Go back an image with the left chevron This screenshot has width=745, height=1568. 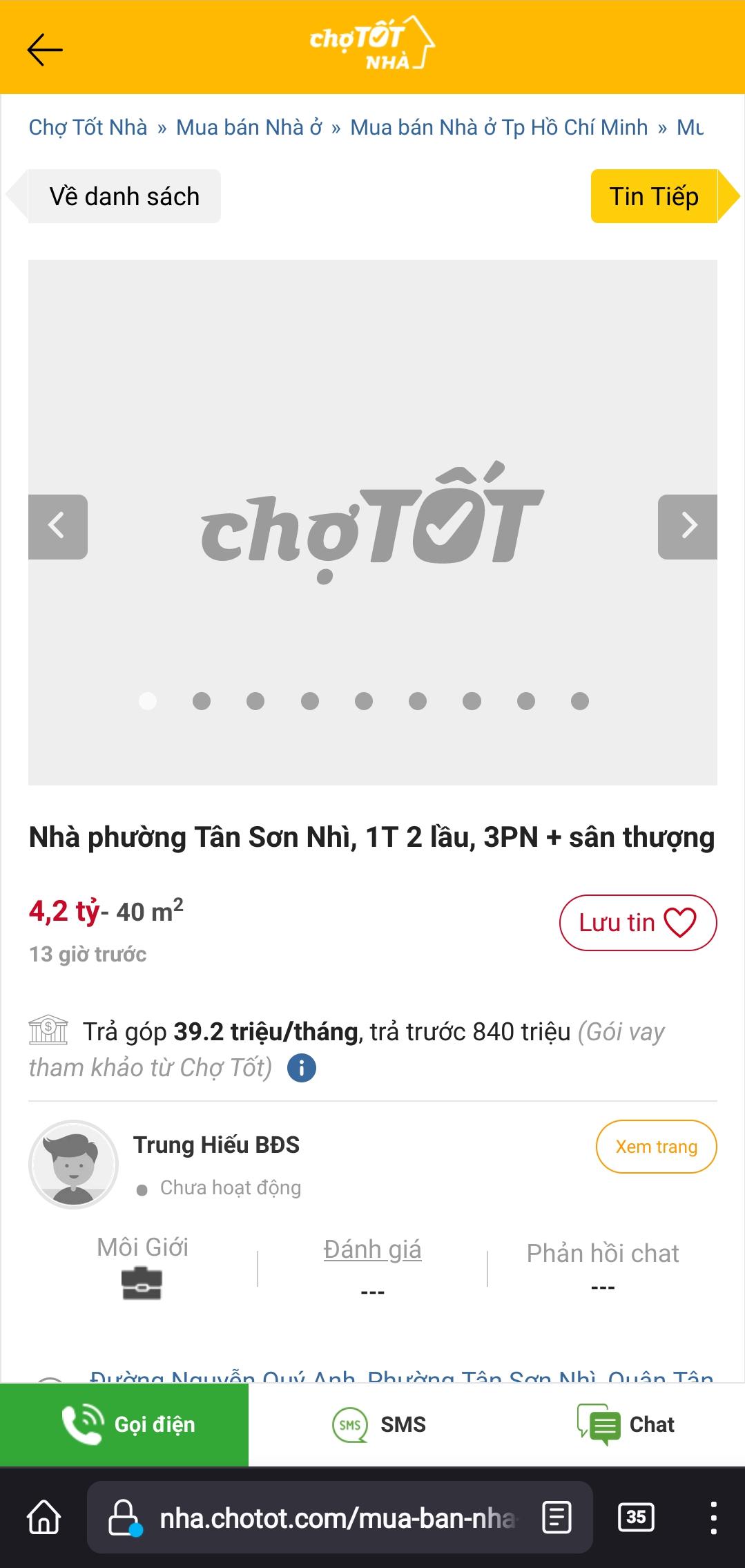tap(57, 526)
